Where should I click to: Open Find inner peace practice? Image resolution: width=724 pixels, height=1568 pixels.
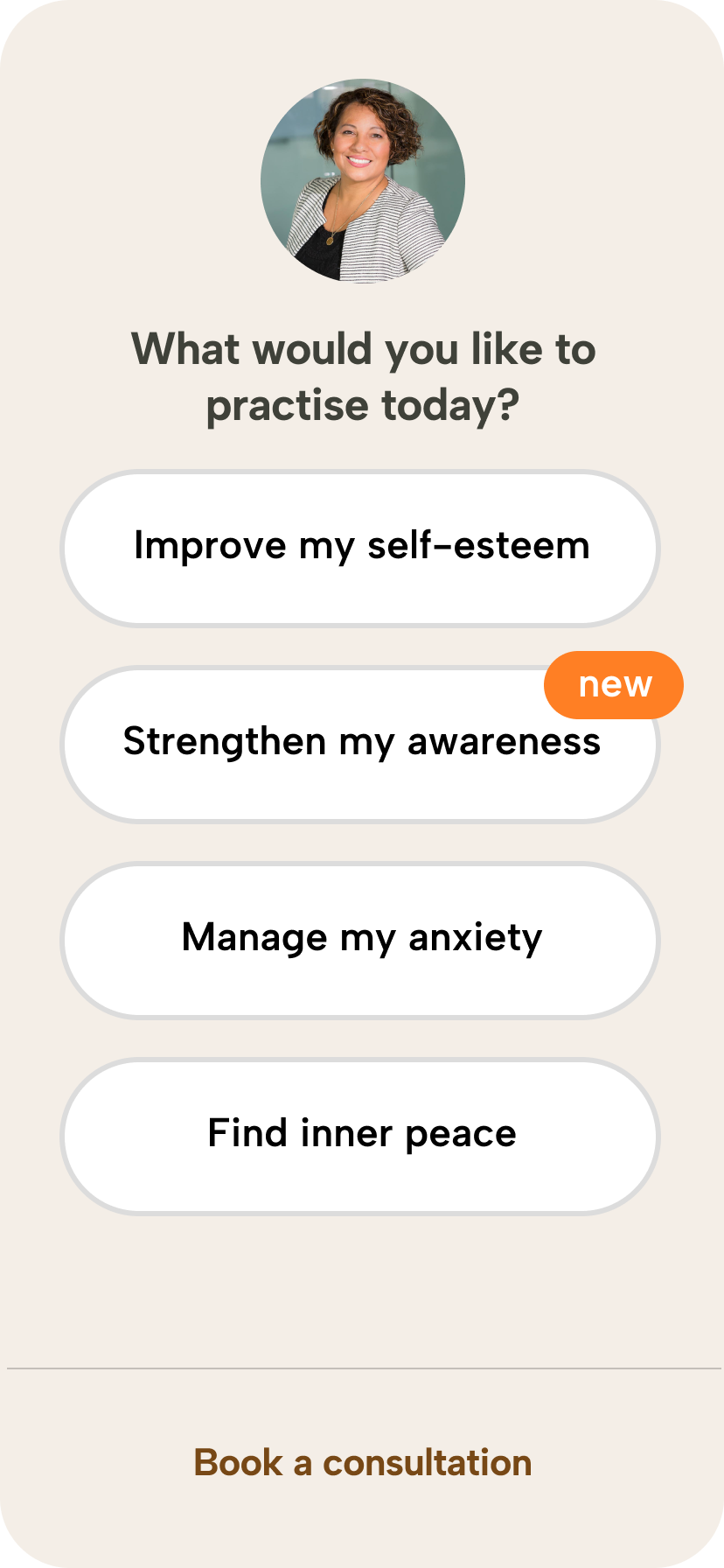click(360, 1135)
